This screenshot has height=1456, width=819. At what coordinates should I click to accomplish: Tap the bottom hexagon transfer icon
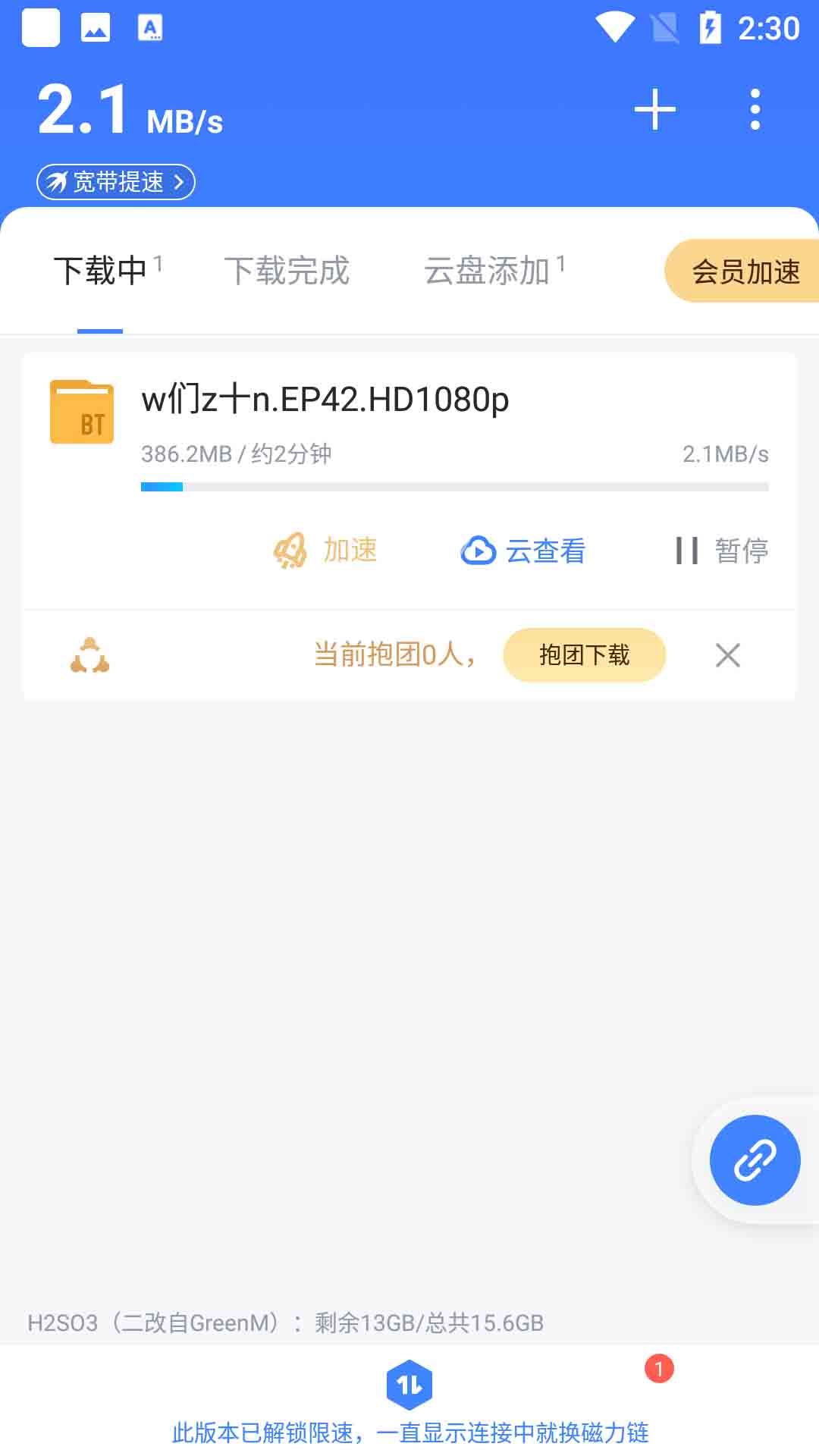coord(409,1385)
